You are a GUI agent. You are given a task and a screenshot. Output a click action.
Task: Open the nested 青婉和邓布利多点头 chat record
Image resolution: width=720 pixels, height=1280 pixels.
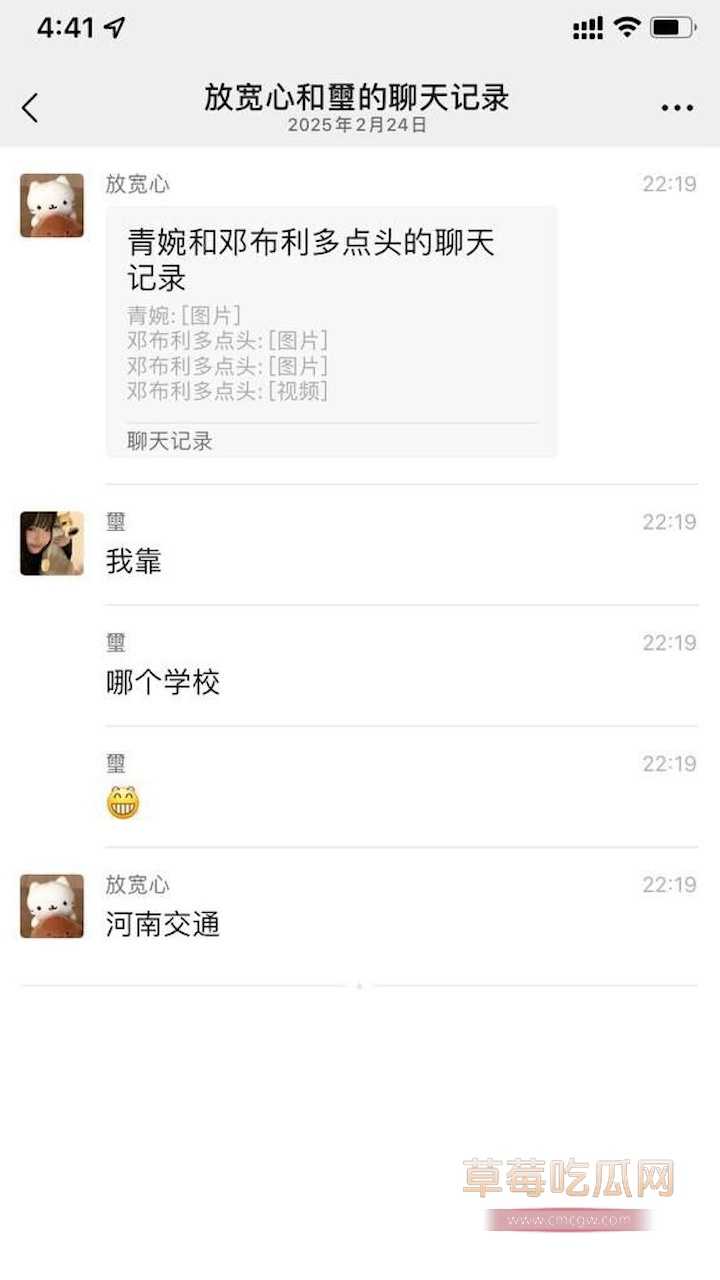tap(331, 331)
